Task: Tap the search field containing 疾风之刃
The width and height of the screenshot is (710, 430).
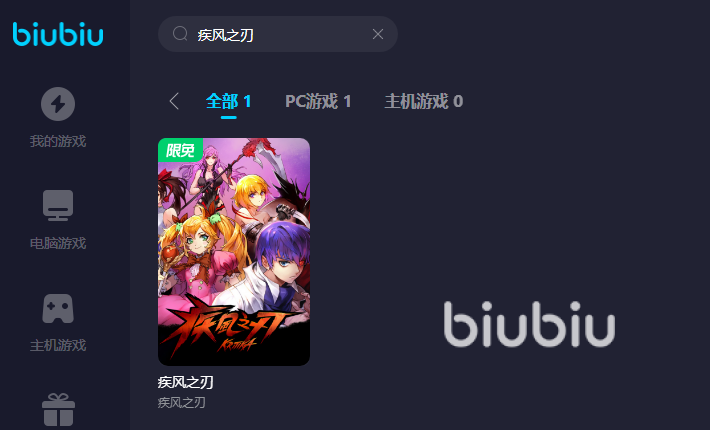Action: coord(270,34)
